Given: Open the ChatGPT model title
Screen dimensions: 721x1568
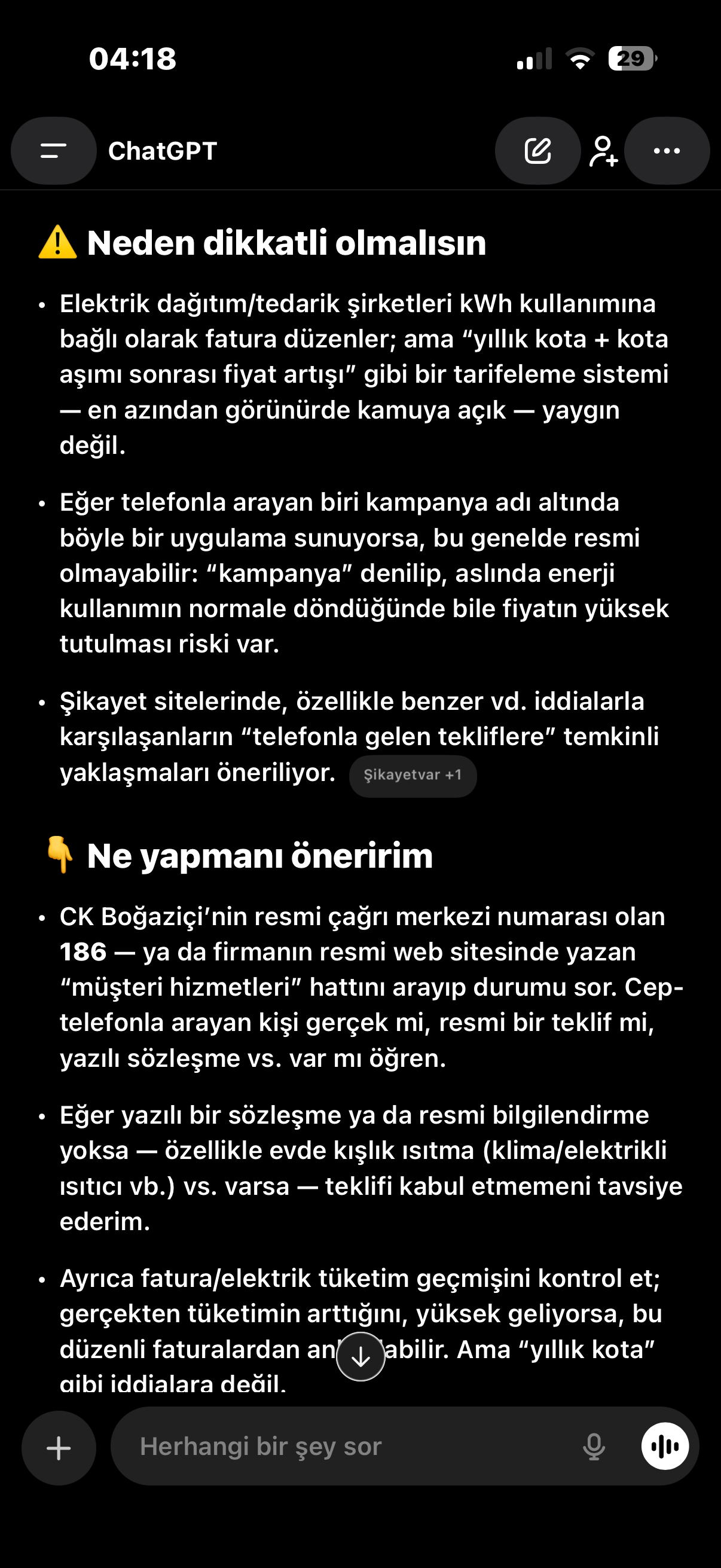Looking at the screenshot, I should [x=163, y=151].
